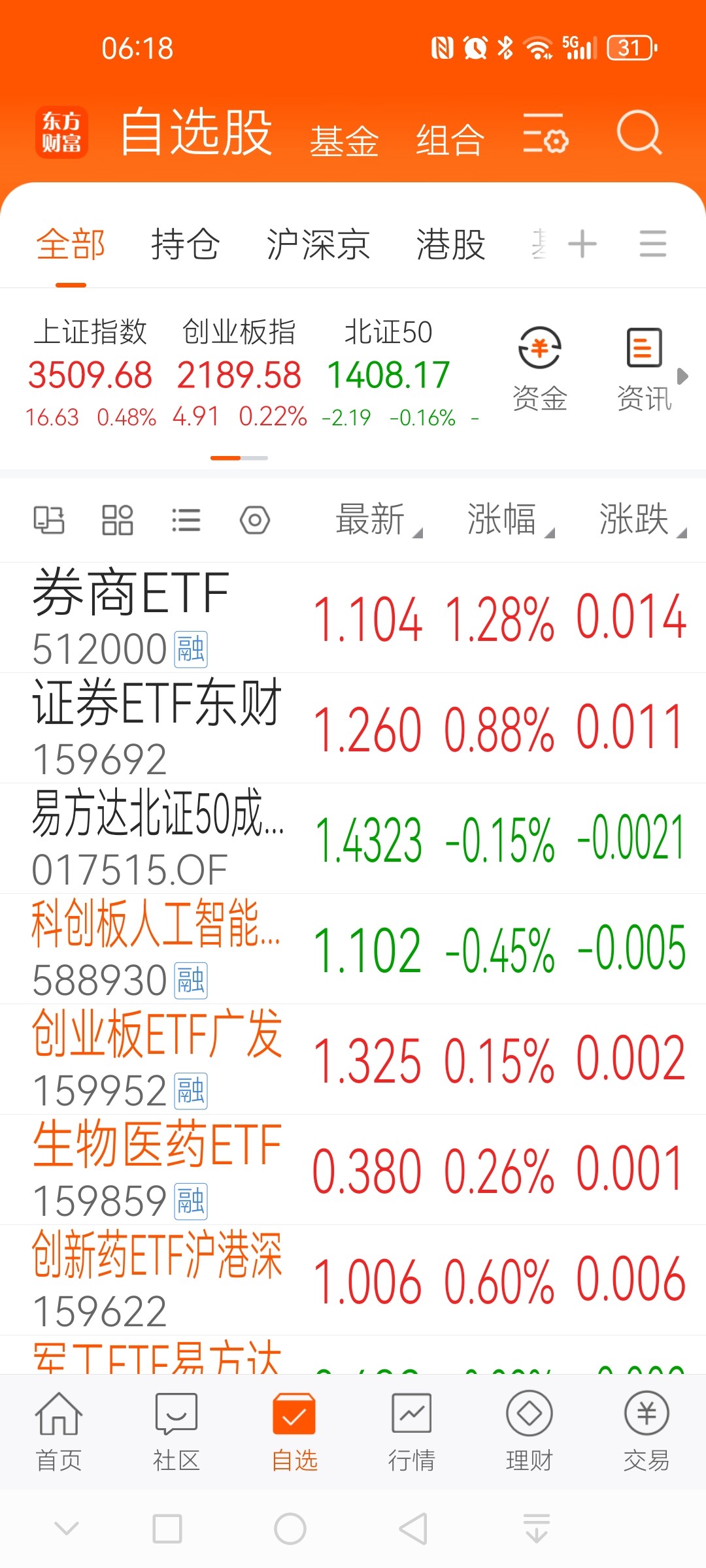Open watchlist settings icon with gear

pyautogui.click(x=545, y=133)
